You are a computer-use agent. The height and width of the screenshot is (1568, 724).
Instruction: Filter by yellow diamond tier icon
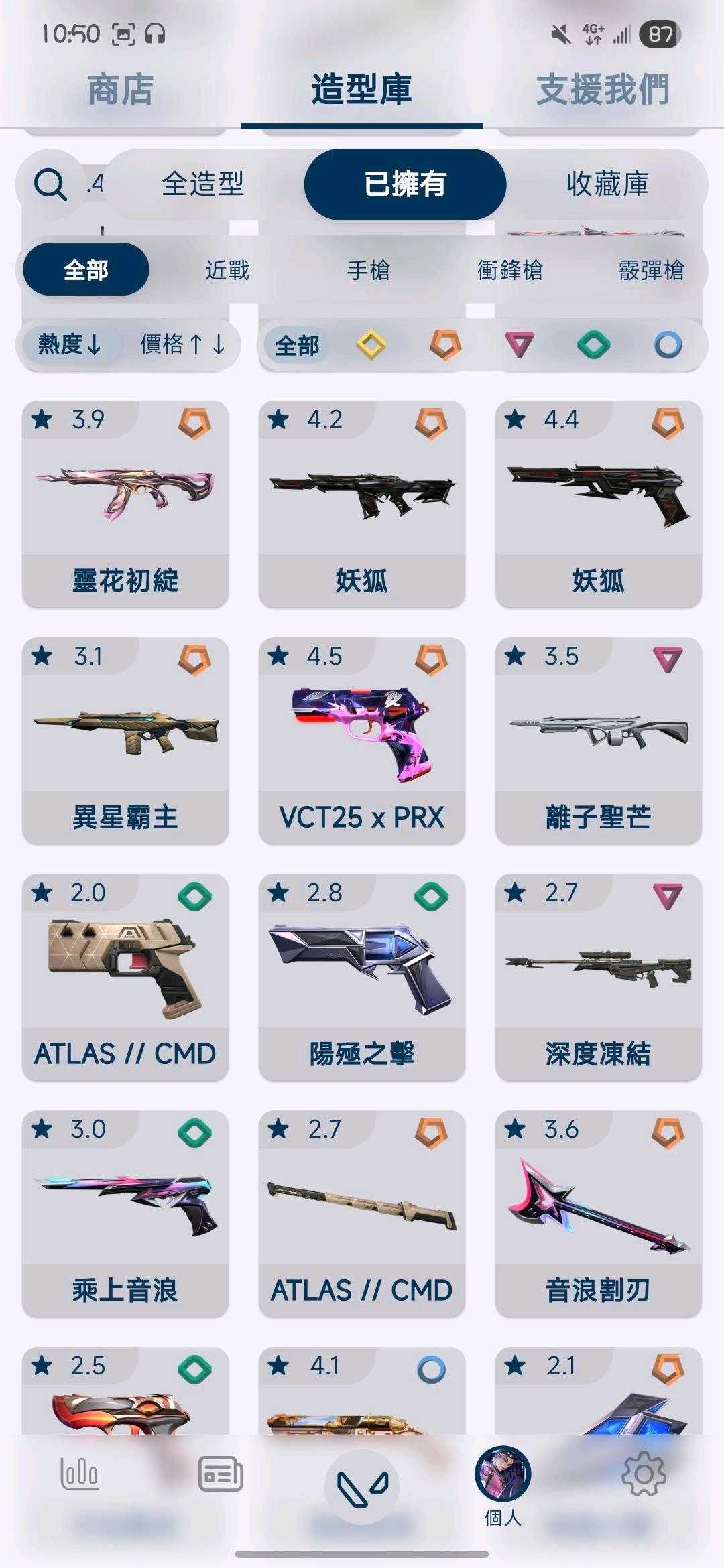[x=371, y=345]
